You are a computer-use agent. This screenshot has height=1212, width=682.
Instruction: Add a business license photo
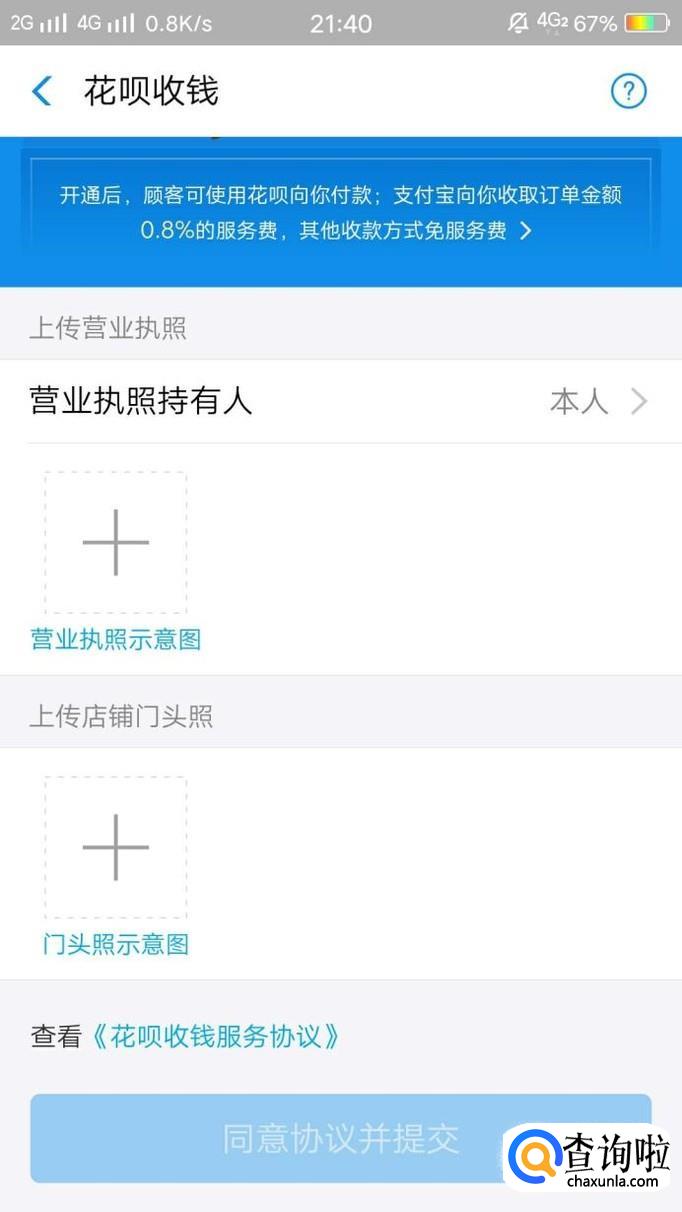click(116, 542)
